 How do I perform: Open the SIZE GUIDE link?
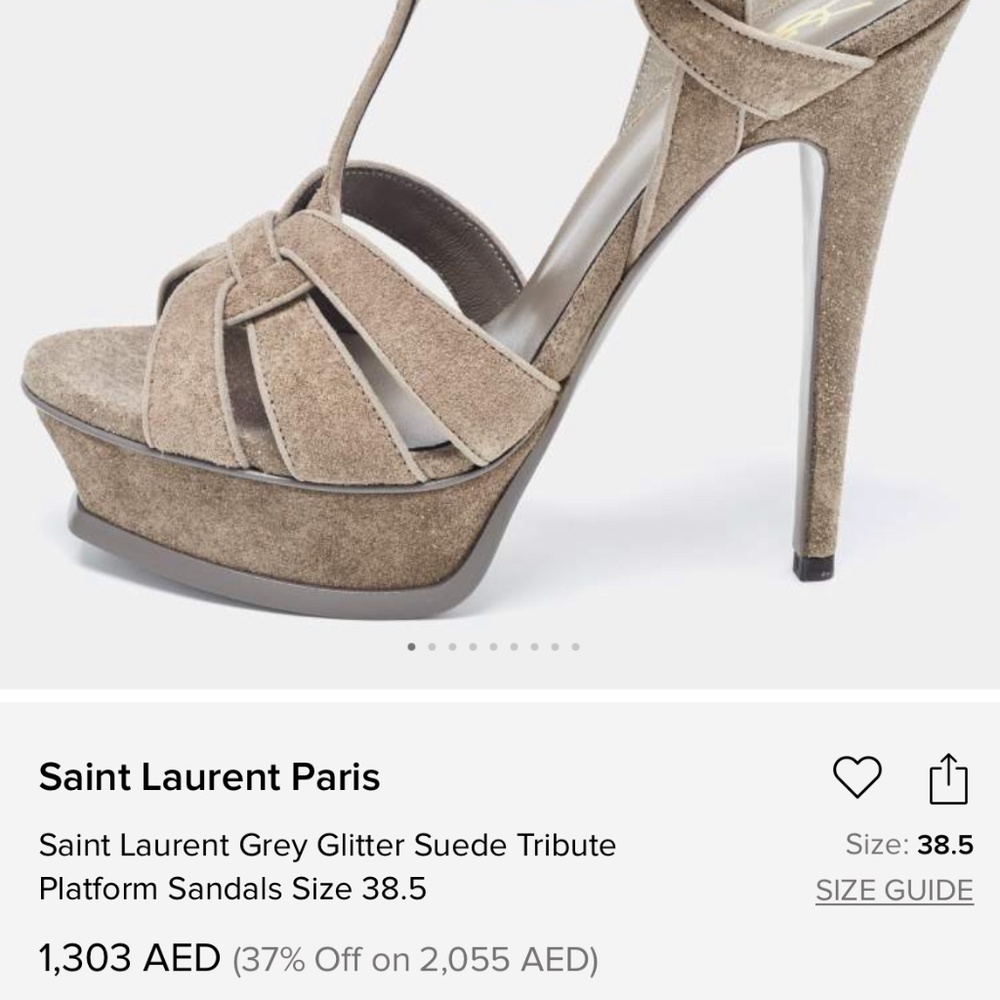894,890
